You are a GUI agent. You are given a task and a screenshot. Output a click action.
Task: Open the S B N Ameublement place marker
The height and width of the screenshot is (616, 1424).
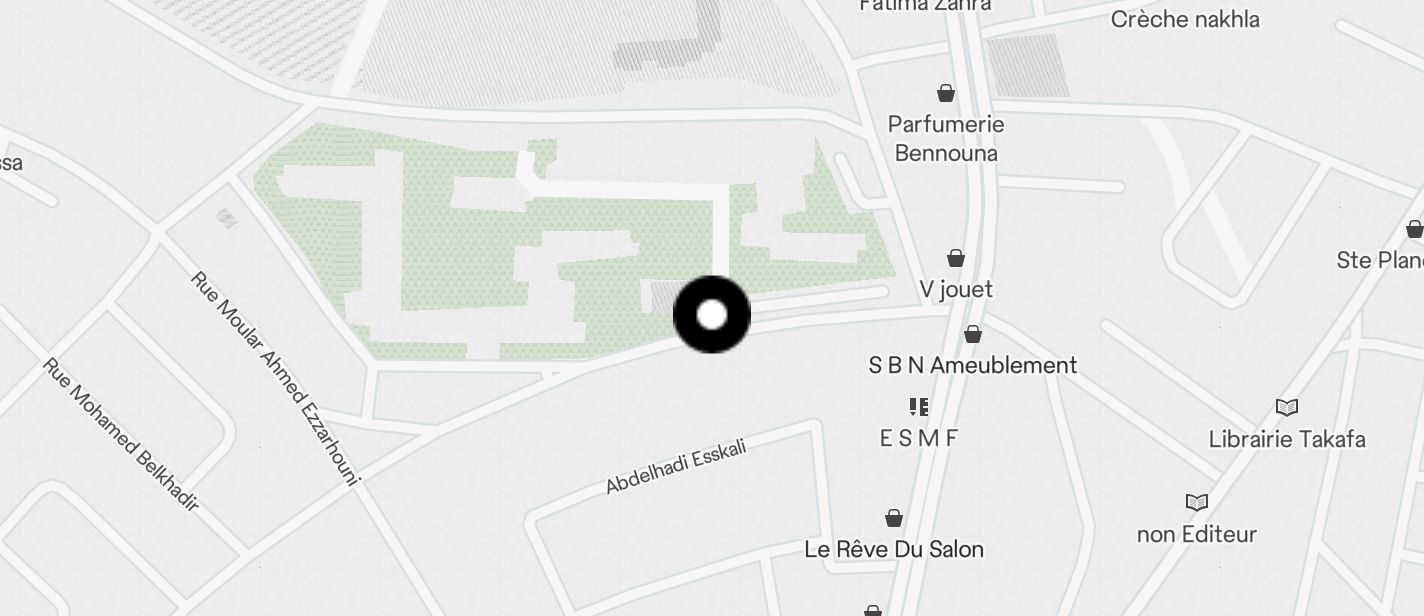pyautogui.click(x=973, y=335)
